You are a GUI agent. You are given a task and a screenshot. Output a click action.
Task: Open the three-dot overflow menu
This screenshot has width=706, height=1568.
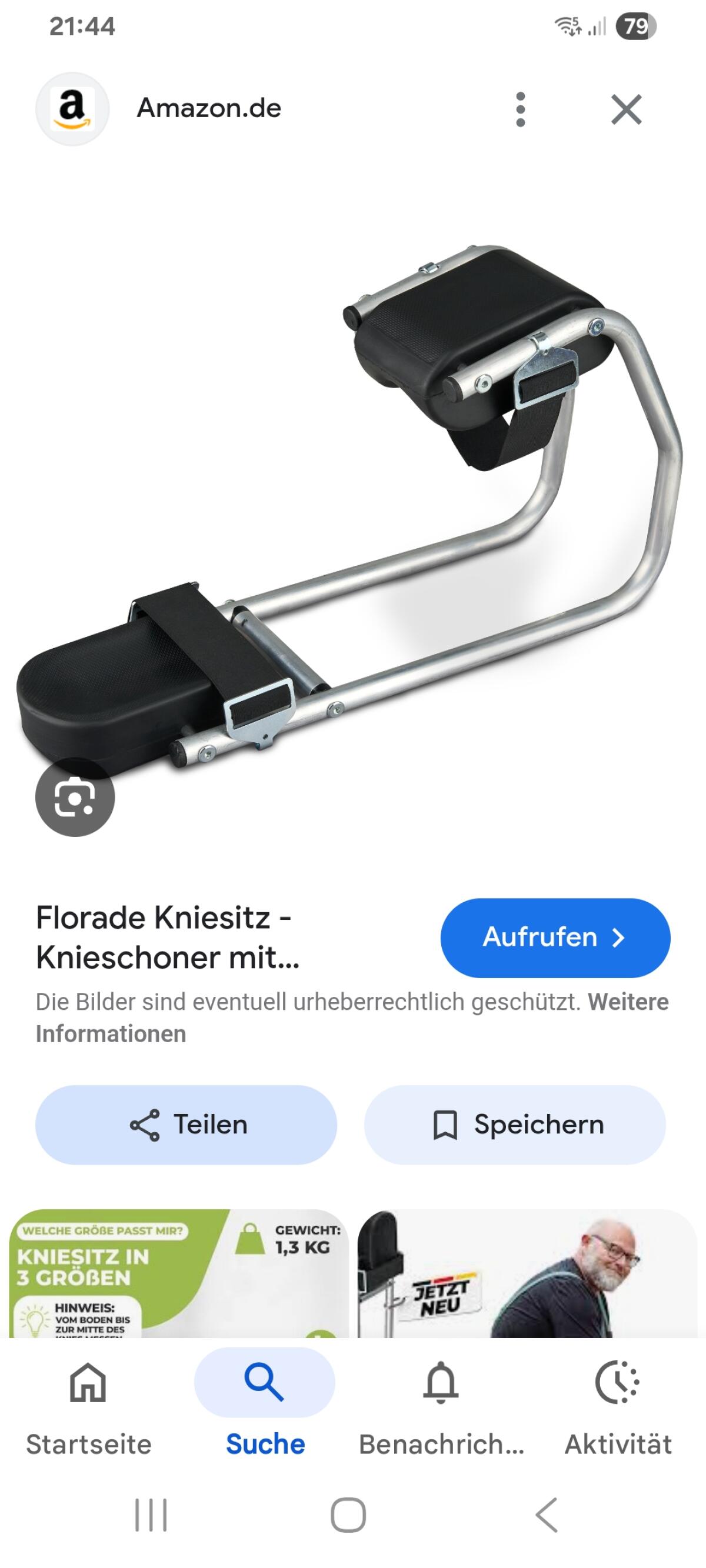click(x=519, y=109)
